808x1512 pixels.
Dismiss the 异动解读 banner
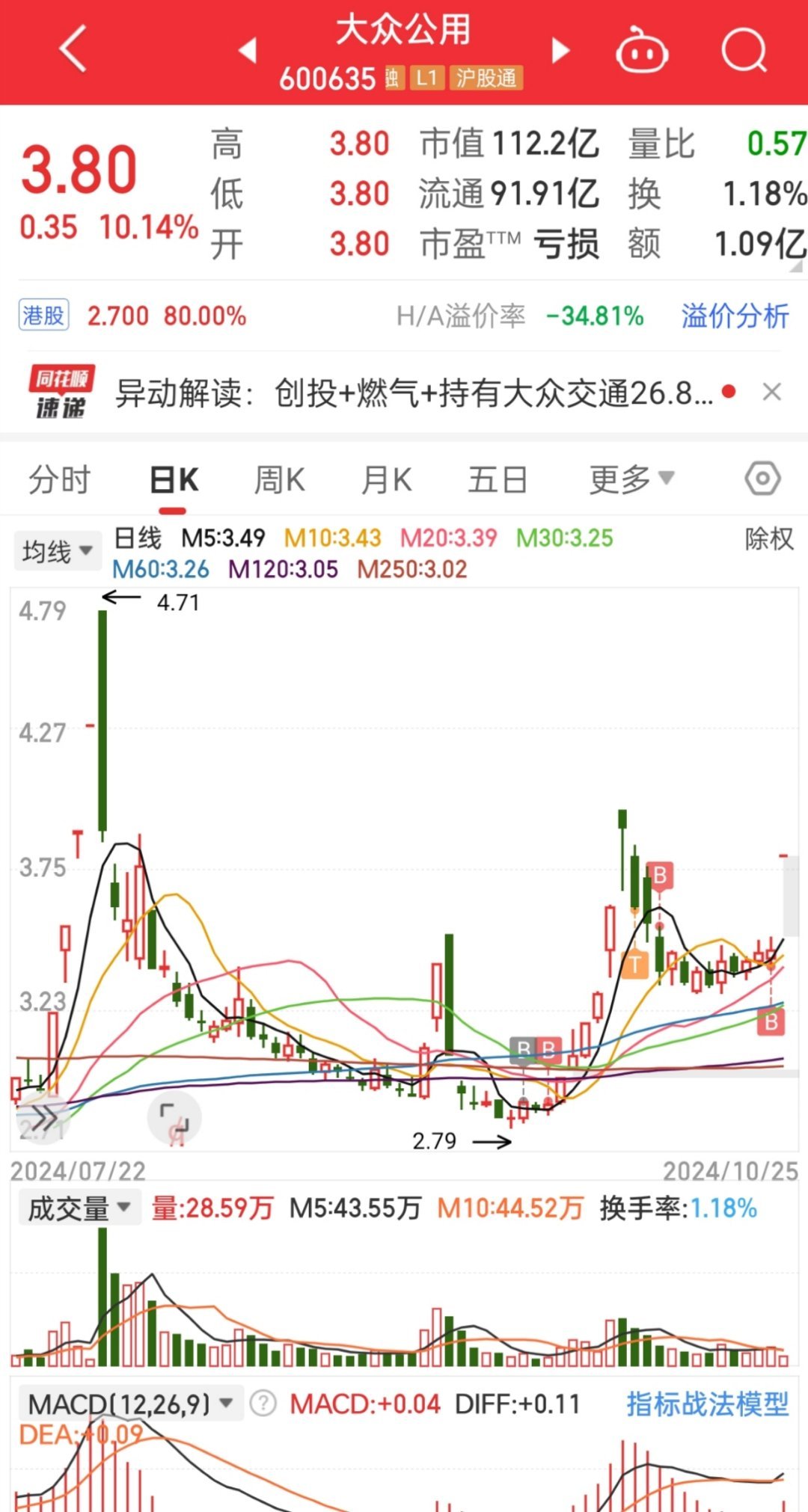(x=771, y=392)
